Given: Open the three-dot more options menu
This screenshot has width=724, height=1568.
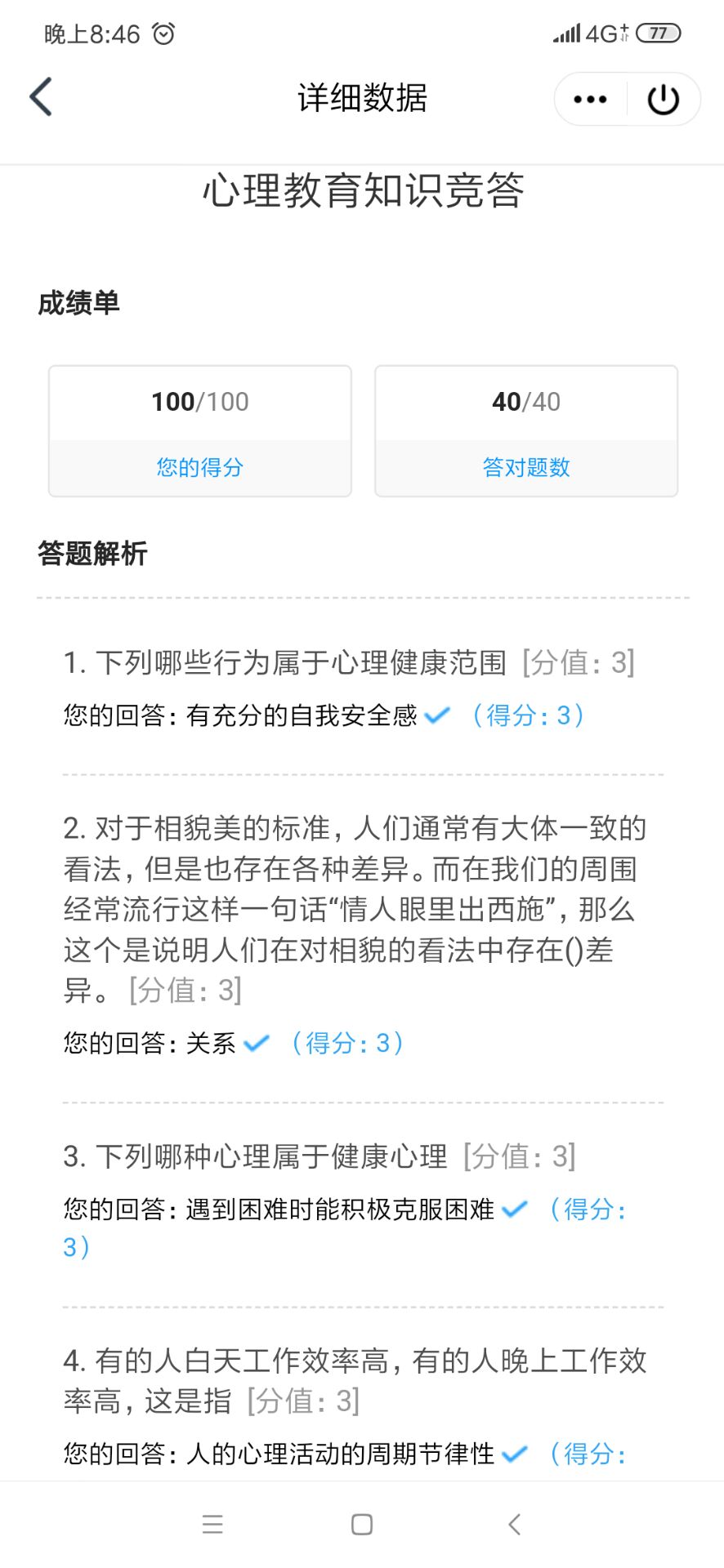Looking at the screenshot, I should coord(590,100).
